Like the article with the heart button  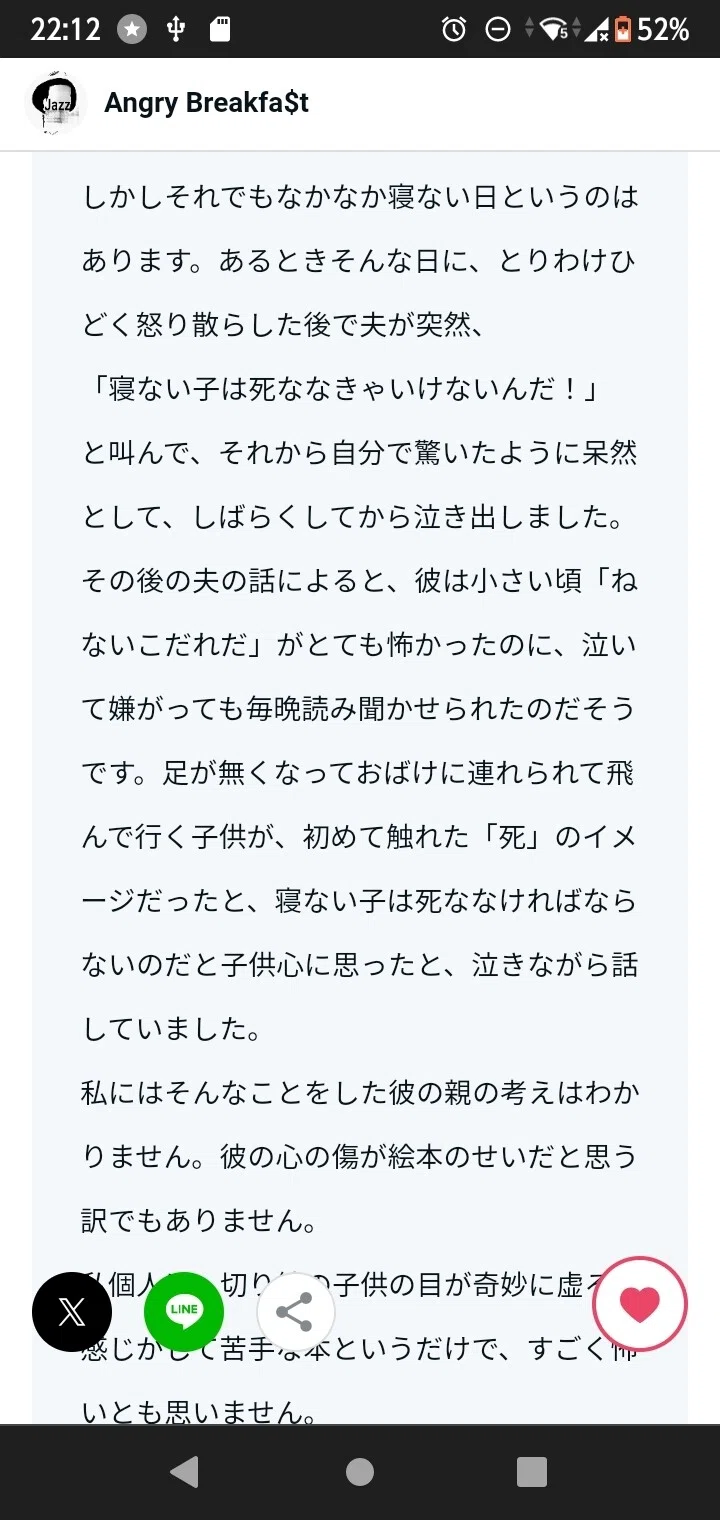click(x=640, y=1304)
